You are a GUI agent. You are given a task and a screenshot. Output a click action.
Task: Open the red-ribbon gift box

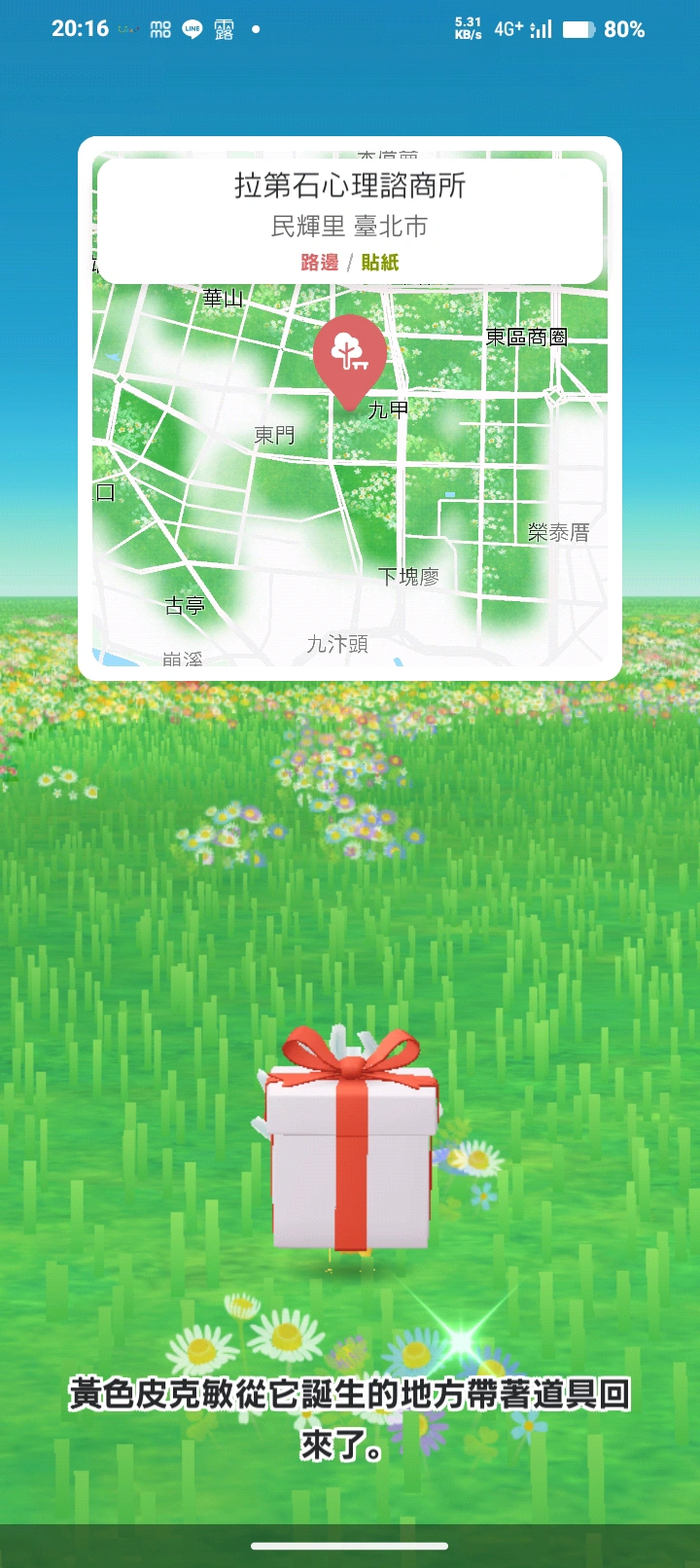[x=351, y=1148]
